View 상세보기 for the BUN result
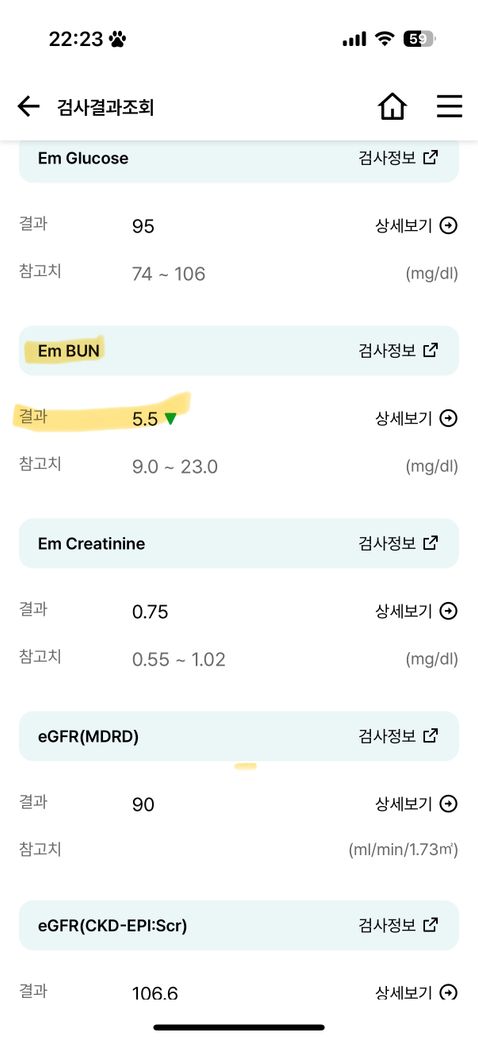Image resolution: width=478 pixels, height=1040 pixels. pos(416,419)
